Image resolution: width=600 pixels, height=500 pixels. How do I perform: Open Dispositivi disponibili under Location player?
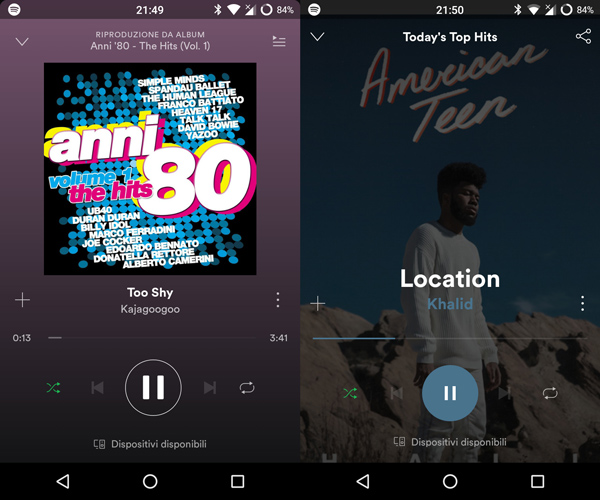click(x=449, y=441)
